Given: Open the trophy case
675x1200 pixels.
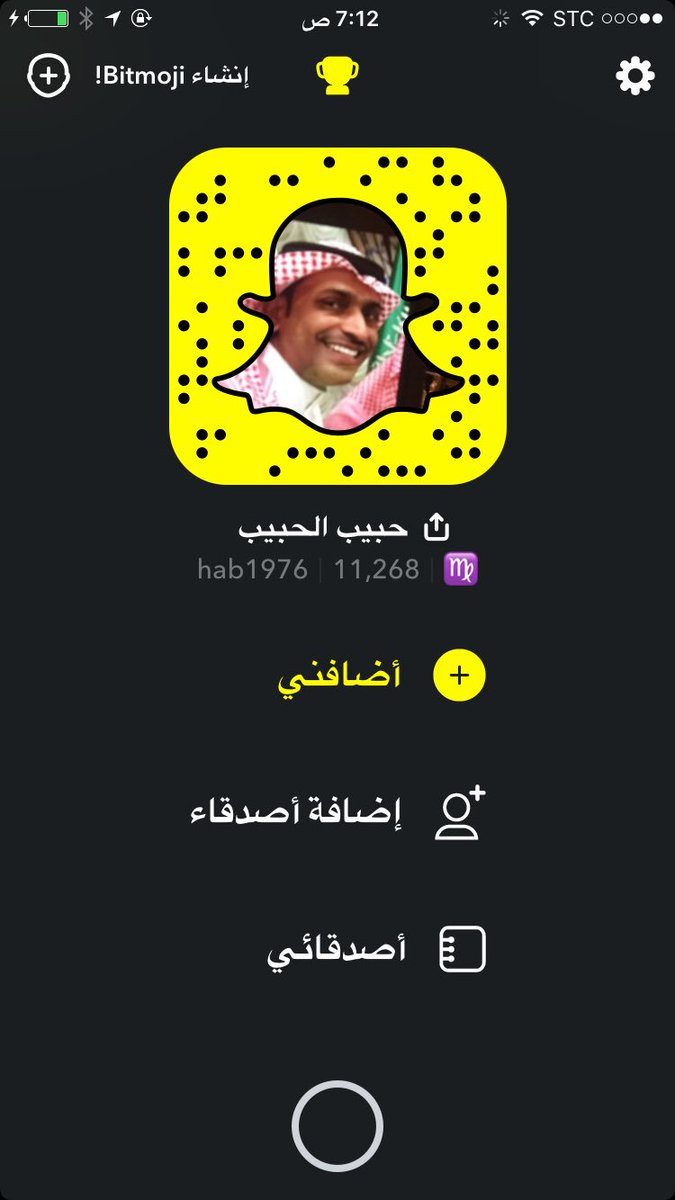Looking at the screenshot, I should (337, 76).
